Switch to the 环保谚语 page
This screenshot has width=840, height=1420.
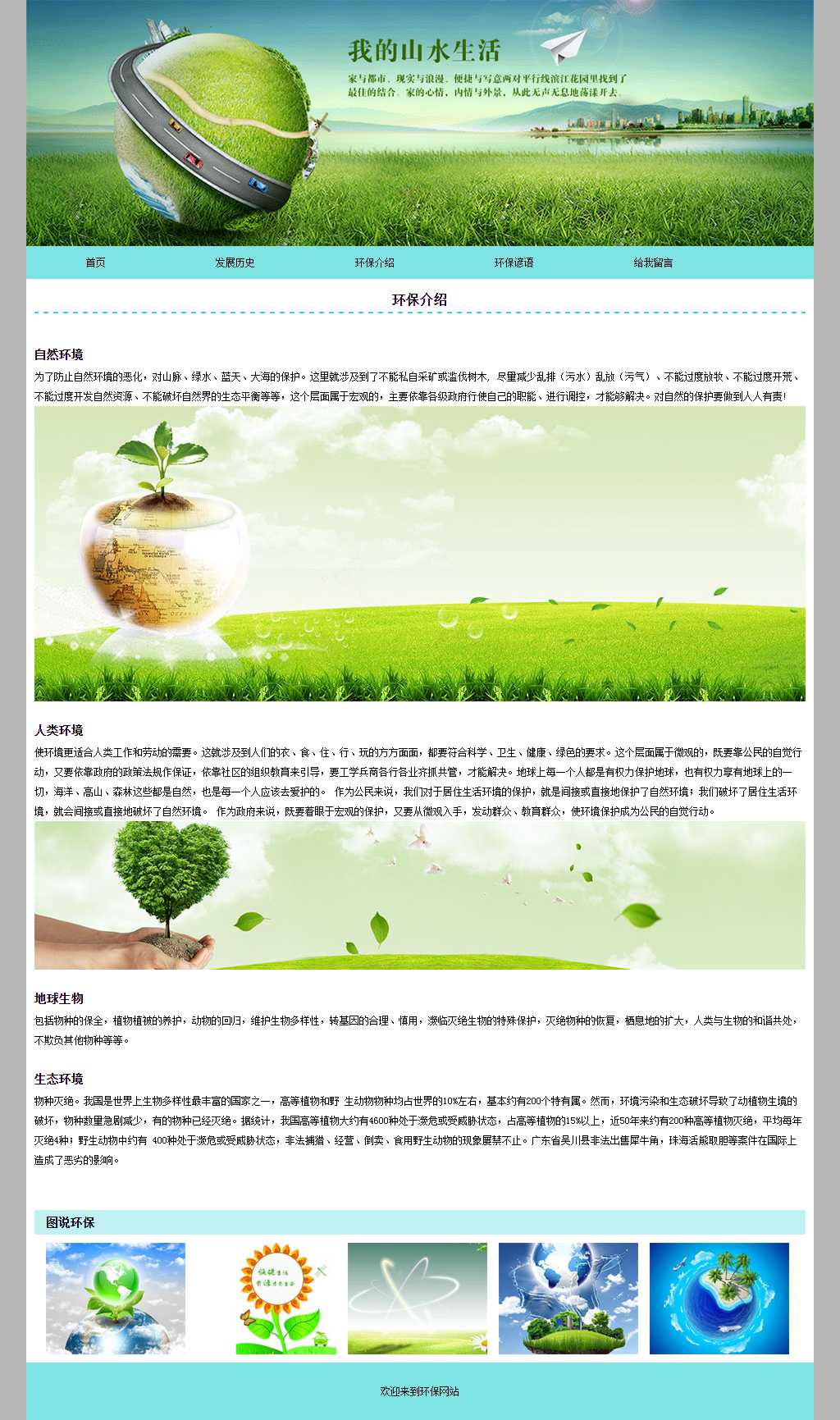514,263
